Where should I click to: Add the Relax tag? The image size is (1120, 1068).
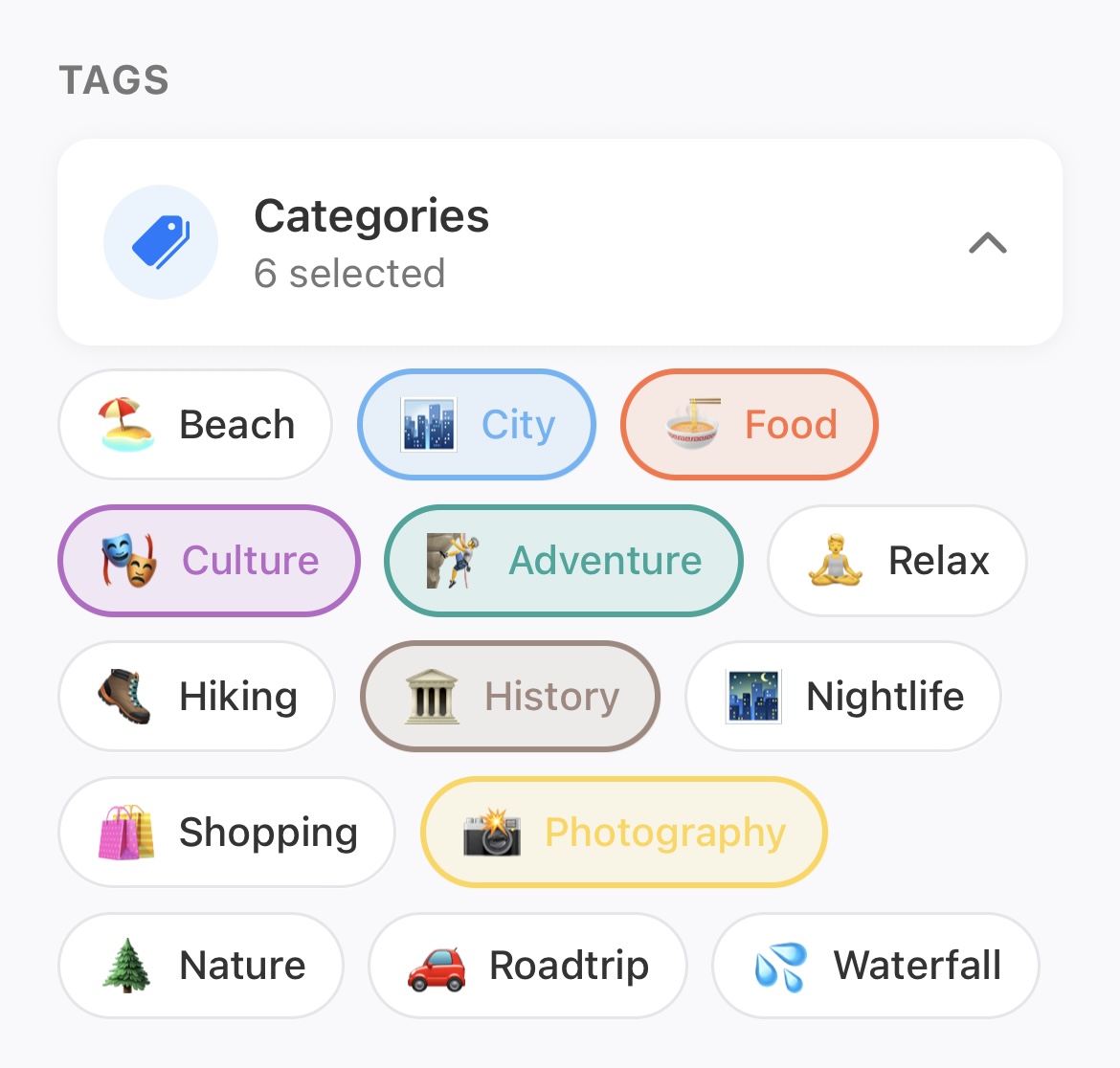[897, 561]
